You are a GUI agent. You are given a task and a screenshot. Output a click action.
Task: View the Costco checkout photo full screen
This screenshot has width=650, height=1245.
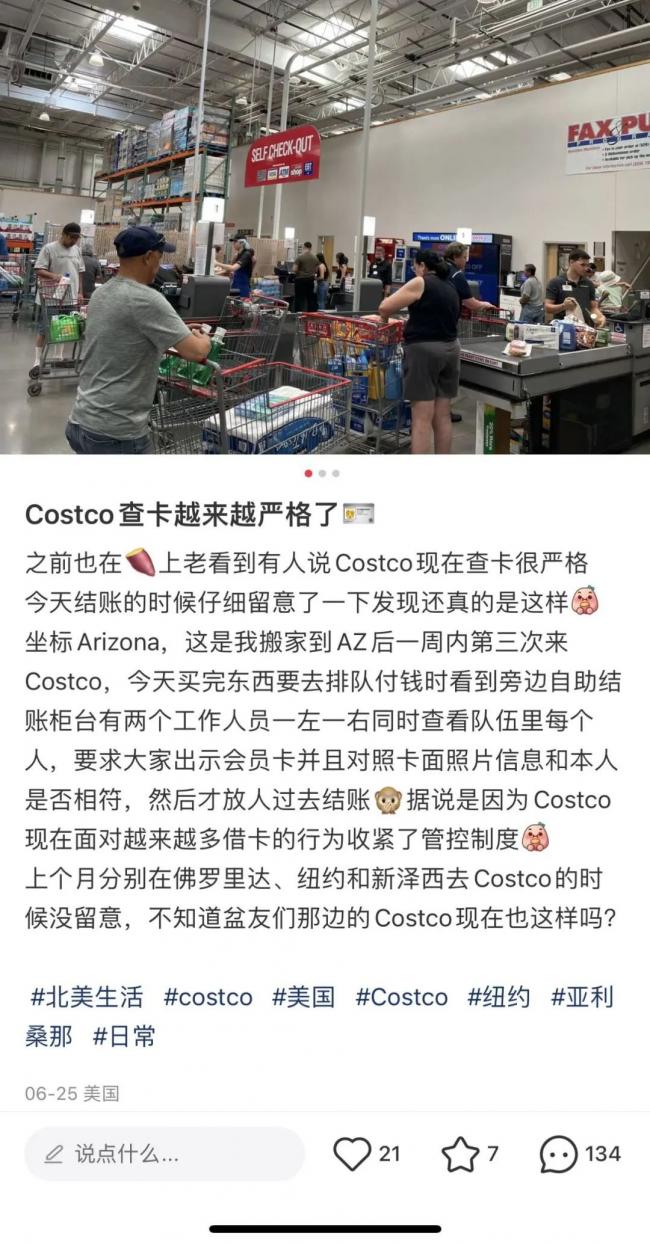tap(325, 230)
